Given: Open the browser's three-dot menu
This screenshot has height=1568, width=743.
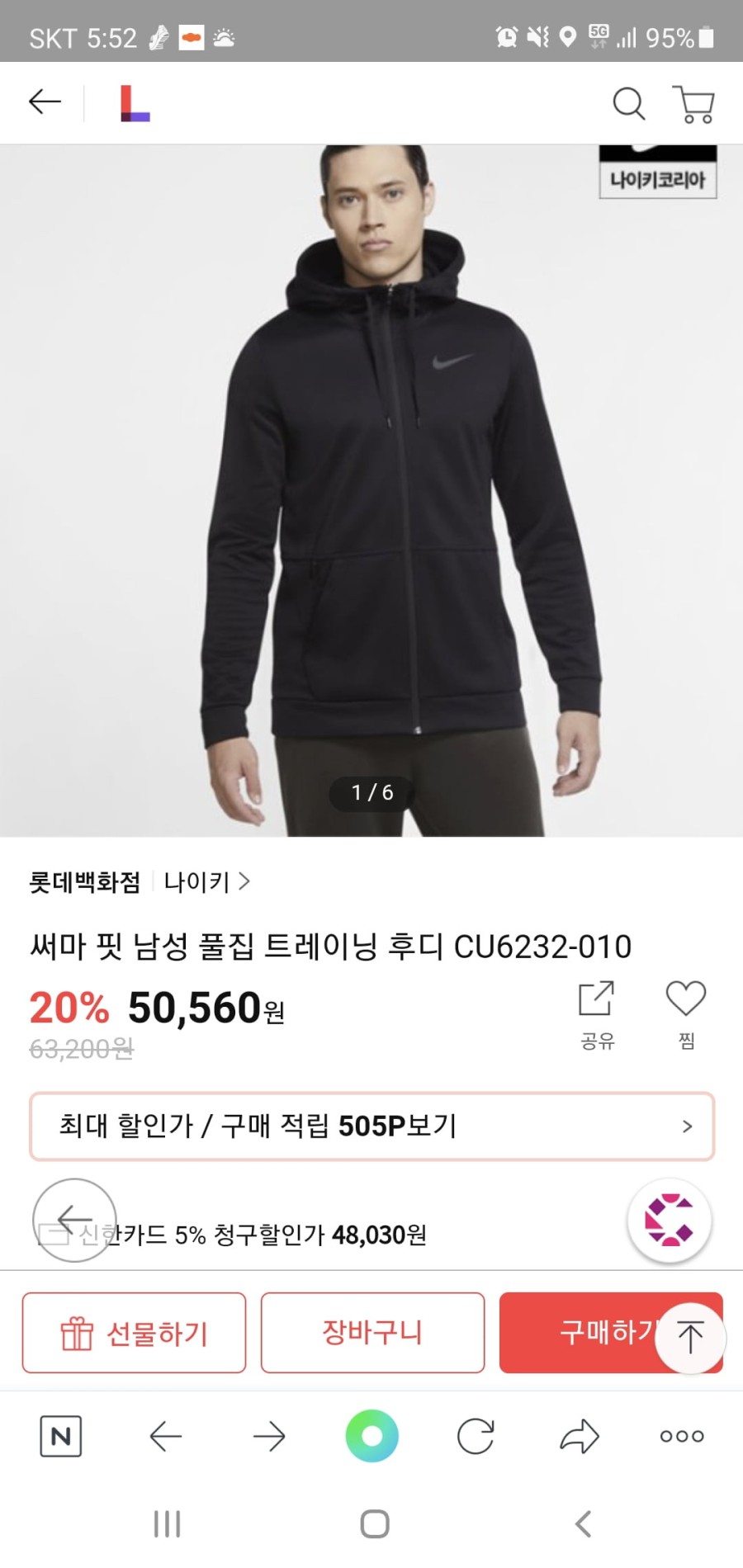Looking at the screenshot, I should [682, 1437].
